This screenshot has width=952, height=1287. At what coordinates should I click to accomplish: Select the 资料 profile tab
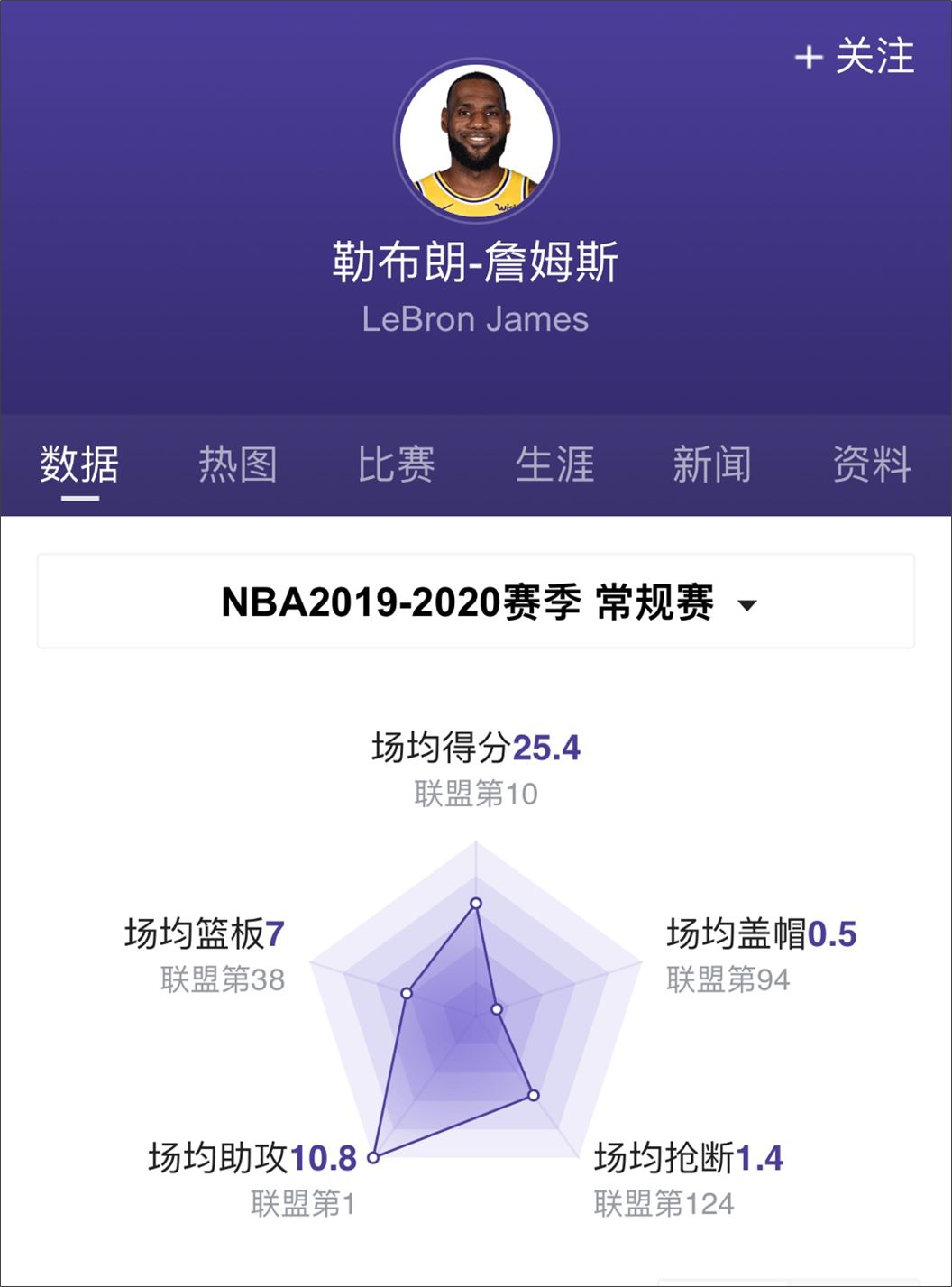coord(871,464)
